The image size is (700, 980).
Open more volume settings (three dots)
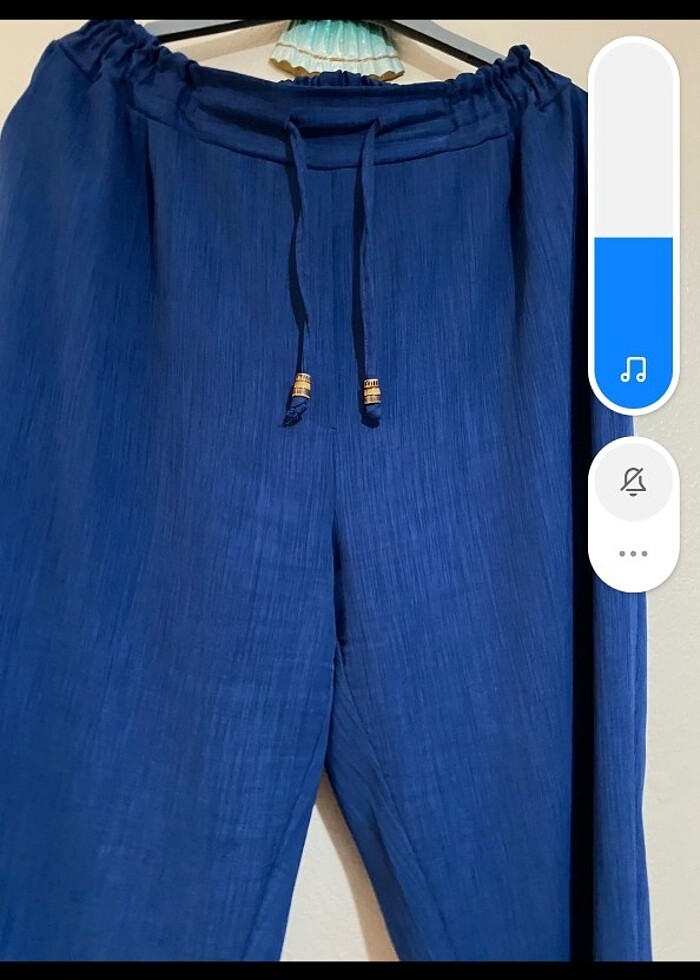[x=633, y=553]
